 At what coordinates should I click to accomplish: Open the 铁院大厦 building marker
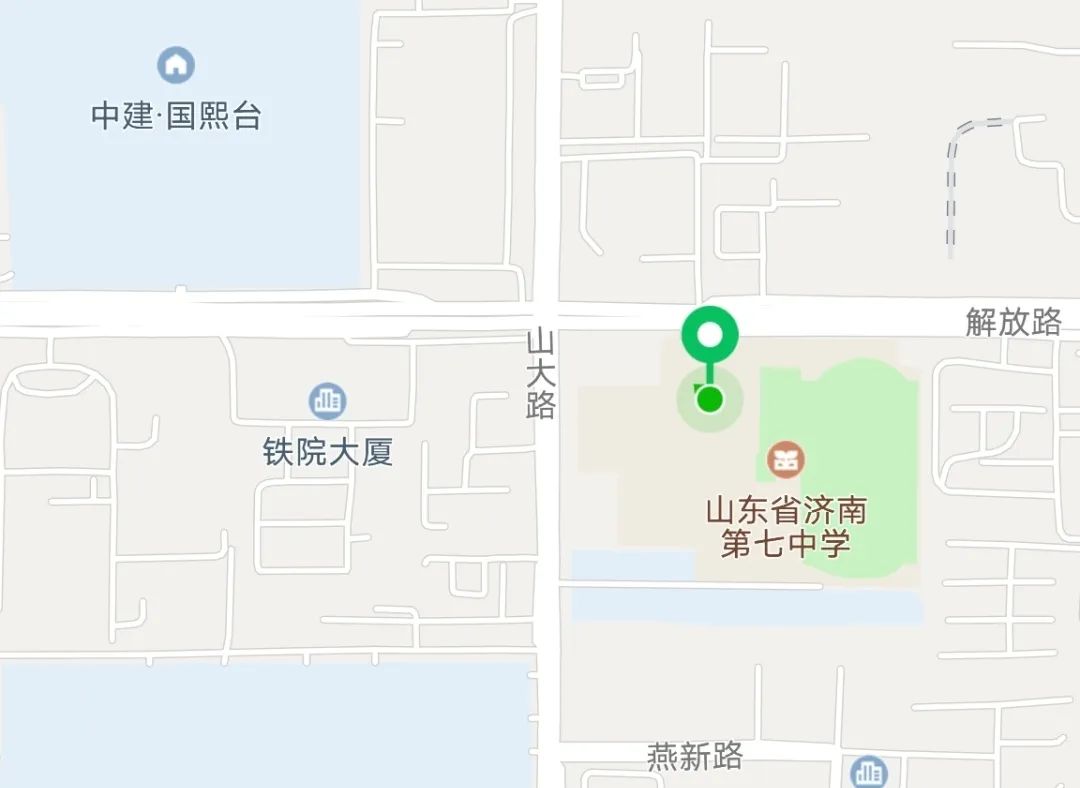tap(327, 401)
